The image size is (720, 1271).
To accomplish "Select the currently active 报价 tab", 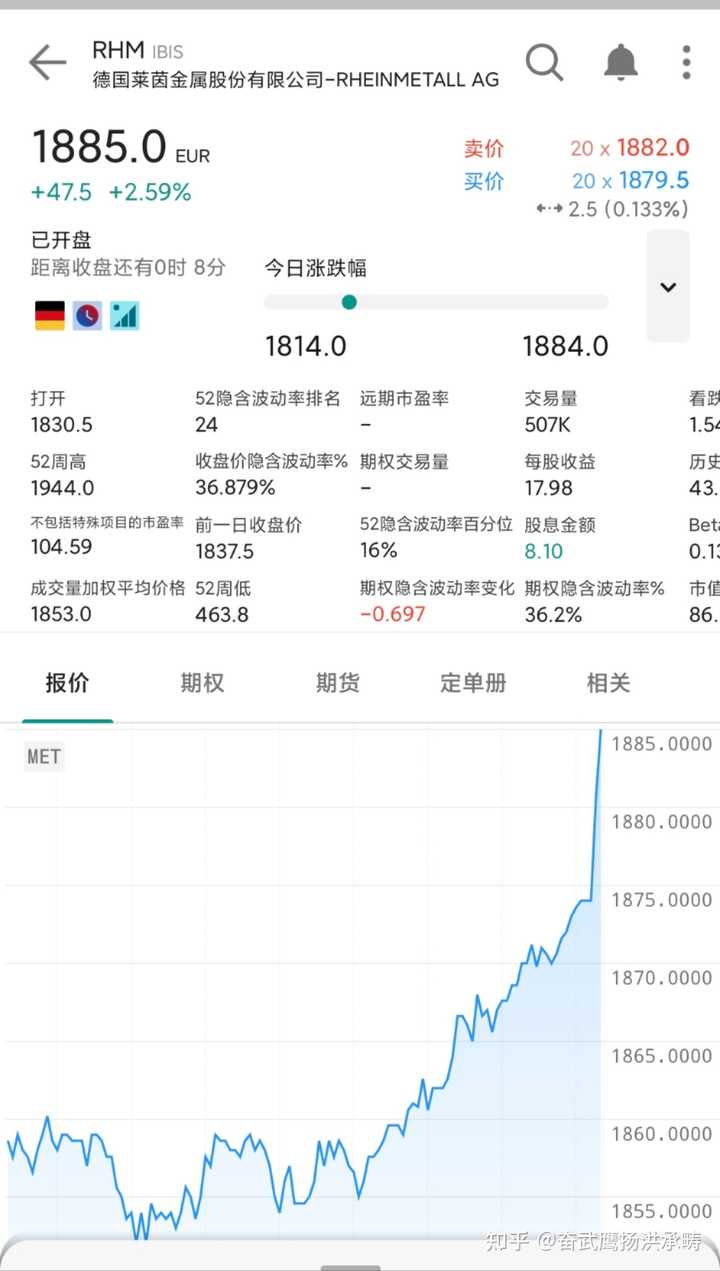I will click(66, 683).
